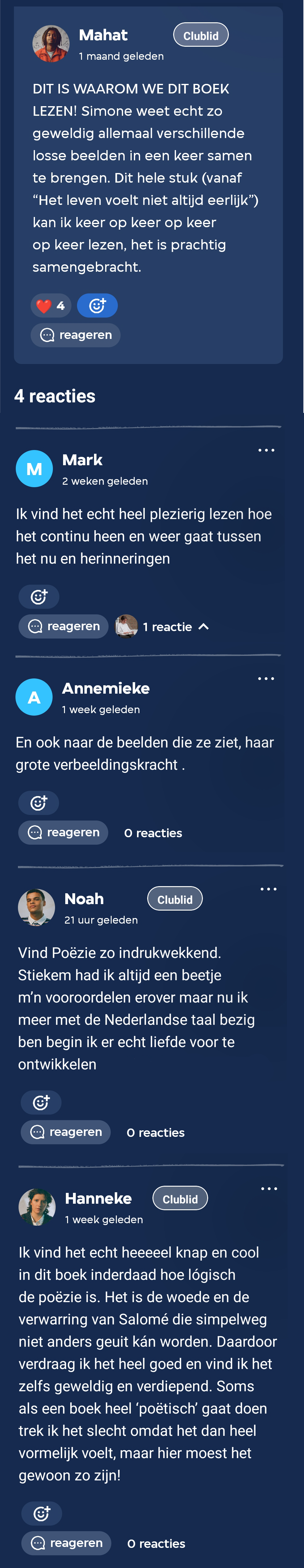Add an emoji reaction to Mark's comment

click(39, 596)
